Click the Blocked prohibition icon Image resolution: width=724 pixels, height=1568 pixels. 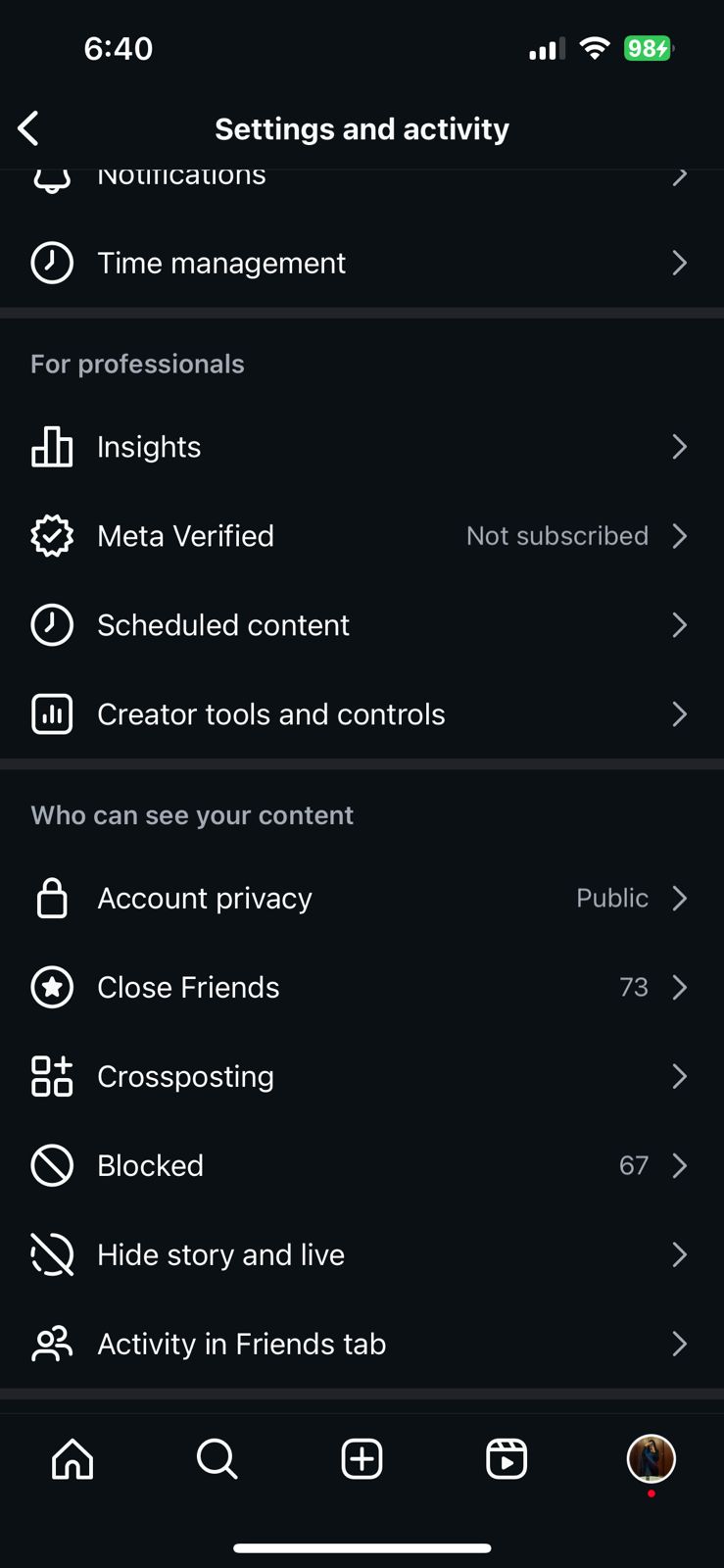pyautogui.click(x=52, y=1165)
